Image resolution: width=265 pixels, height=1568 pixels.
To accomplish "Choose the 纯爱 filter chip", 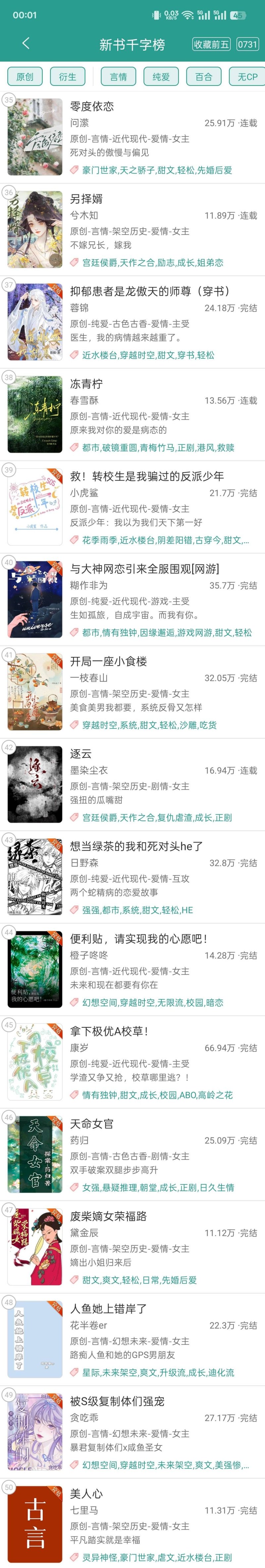I will (161, 77).
